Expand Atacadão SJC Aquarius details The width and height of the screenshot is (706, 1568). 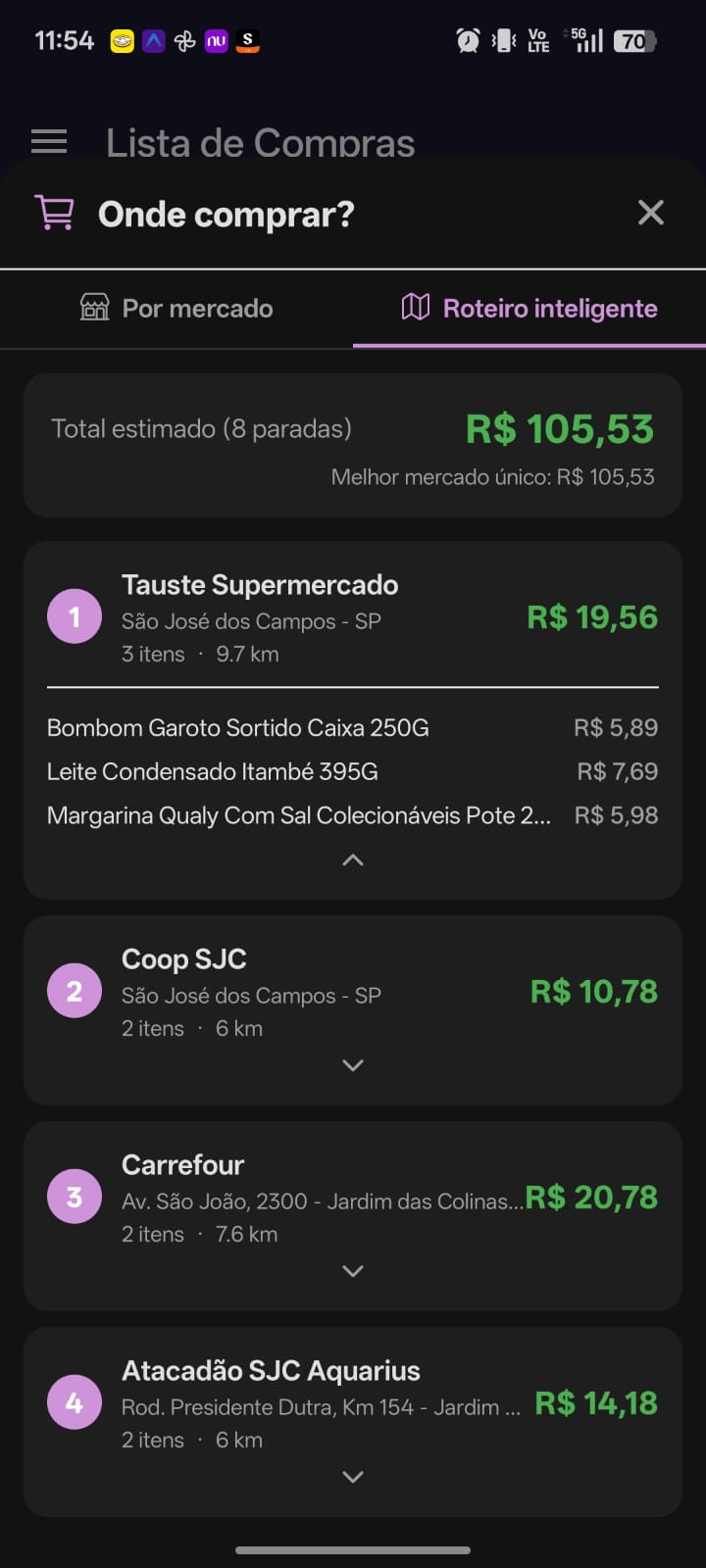352,1477
